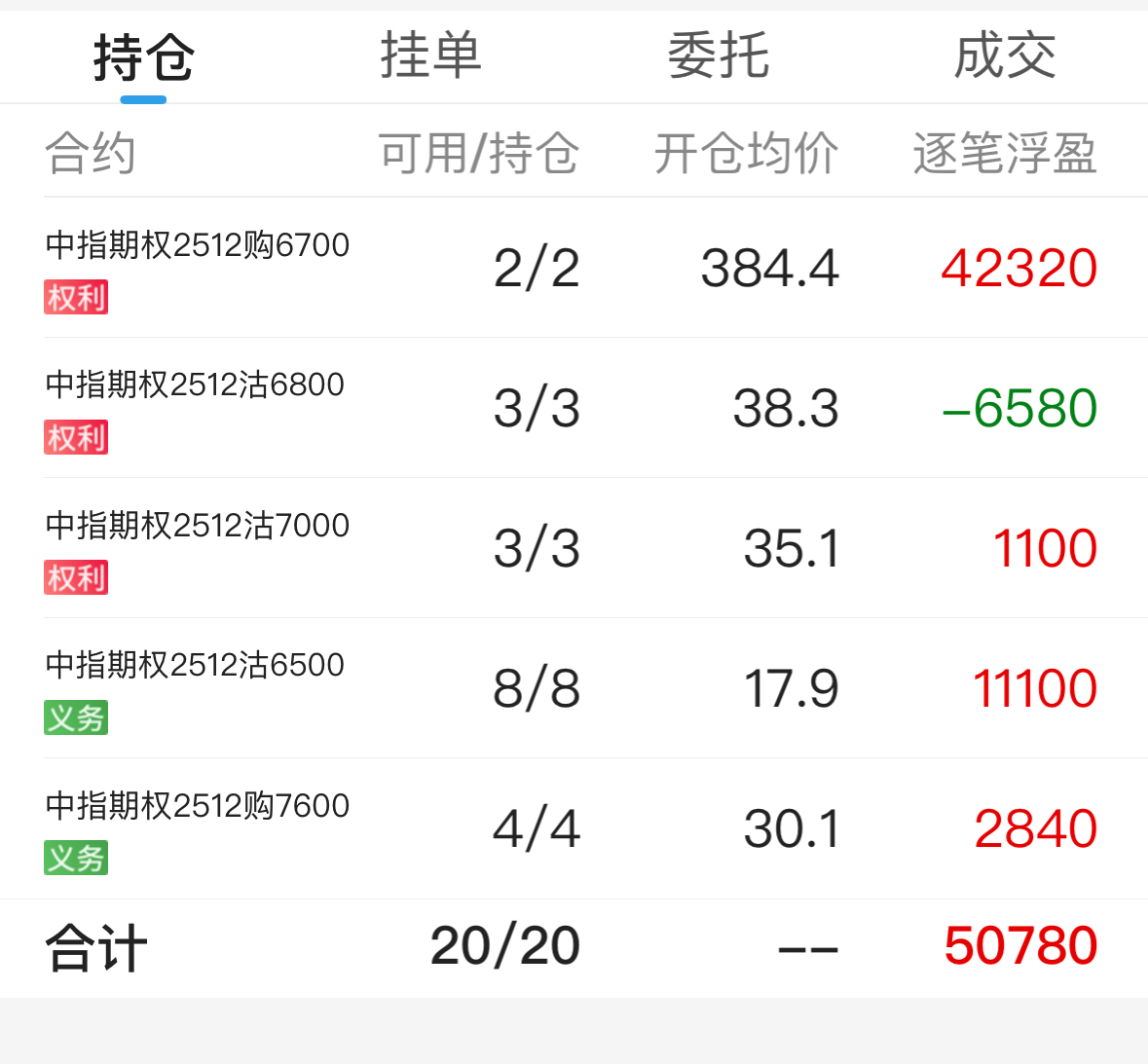Open position 中指期权2512沽6500

pyautogui.click(x=574, y=688)
